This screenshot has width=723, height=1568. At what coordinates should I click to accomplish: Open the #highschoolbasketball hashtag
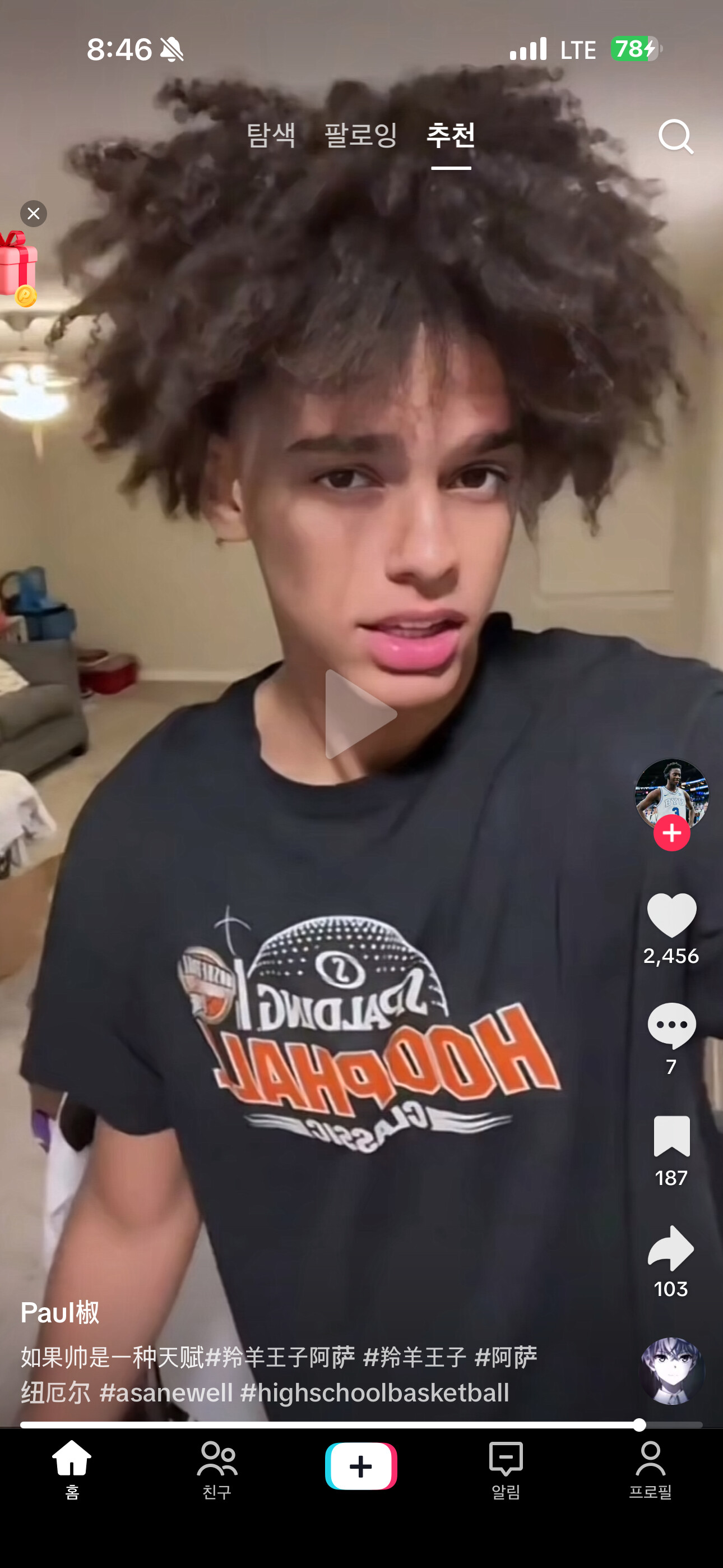pos(374,1392)
